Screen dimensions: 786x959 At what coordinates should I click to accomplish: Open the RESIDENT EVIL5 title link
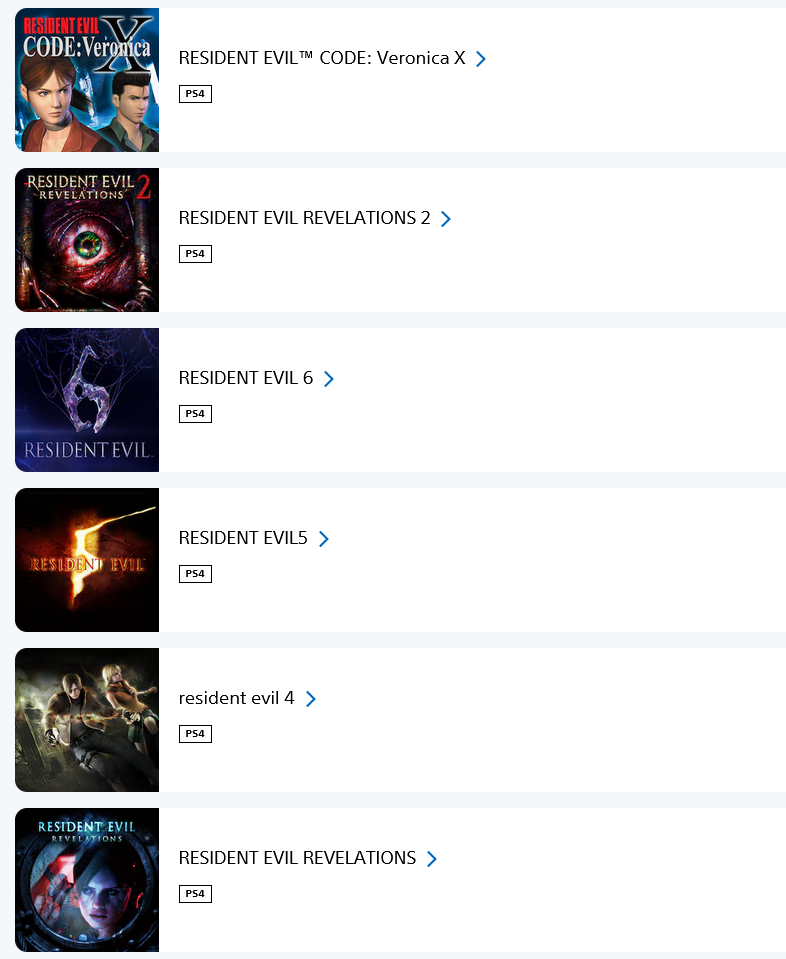(243, 538)
